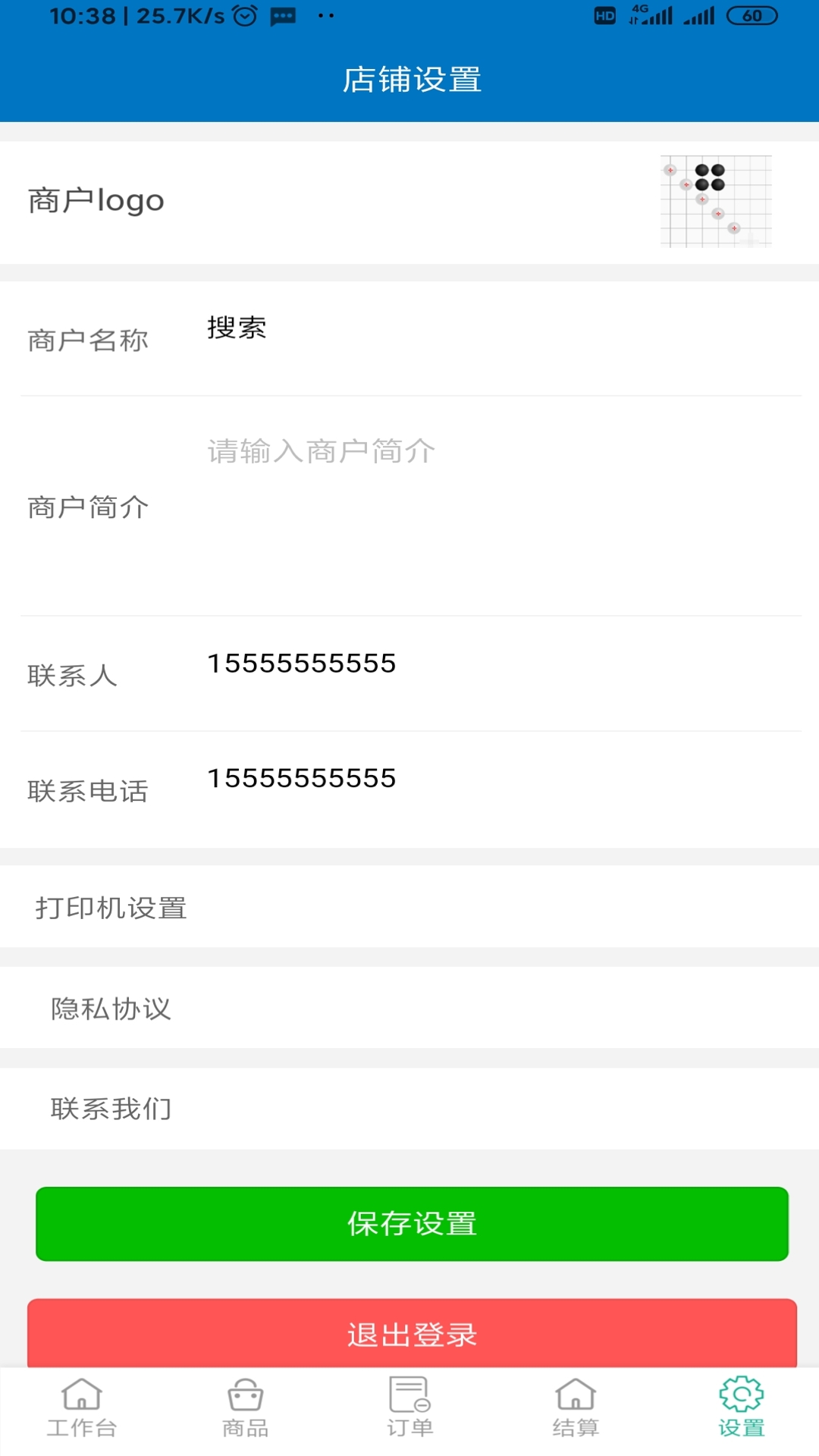Select the 设置 tab
Image resolution: width=819 pixels, height=1456 pixels.
pos(742,1408)
